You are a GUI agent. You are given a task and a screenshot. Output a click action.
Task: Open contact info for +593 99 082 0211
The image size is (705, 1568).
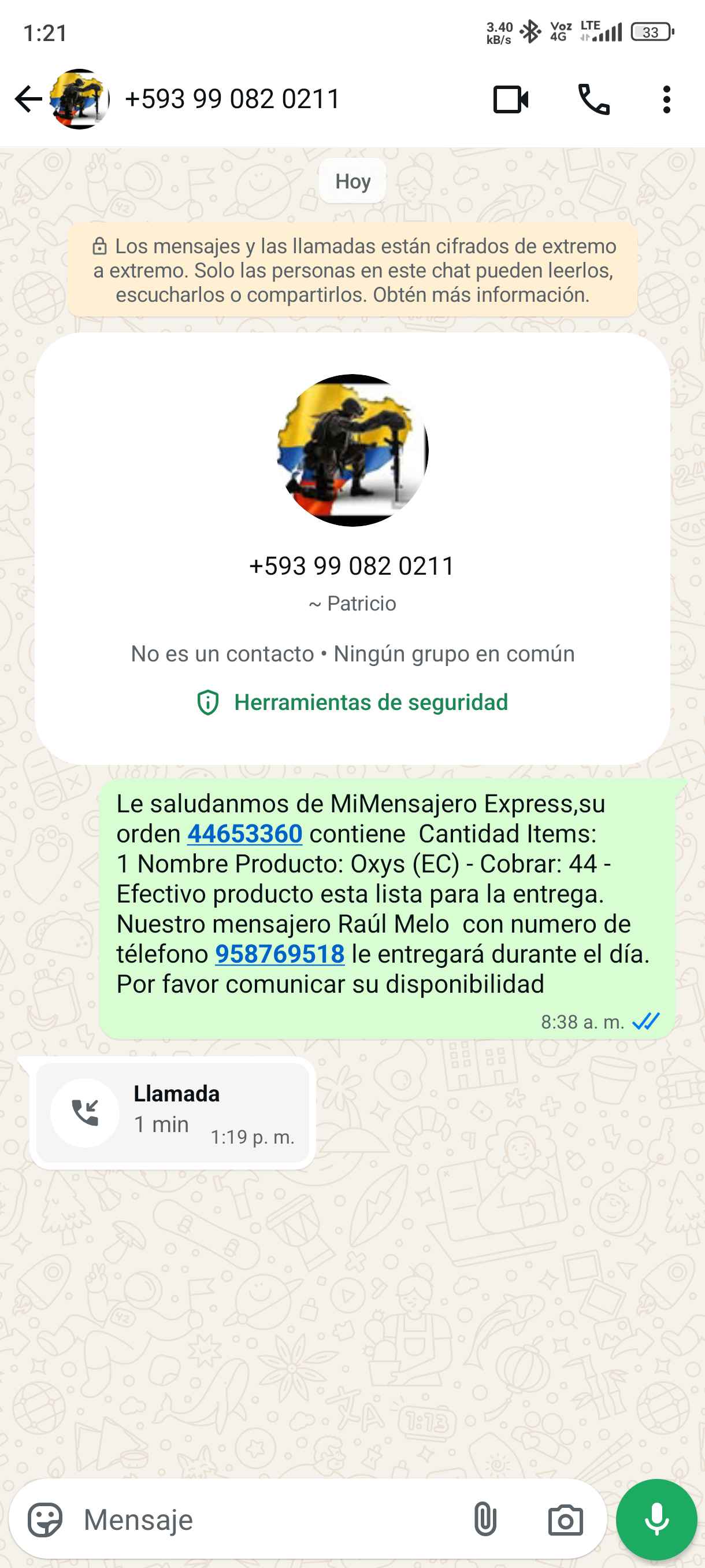[x=232, y=99]
